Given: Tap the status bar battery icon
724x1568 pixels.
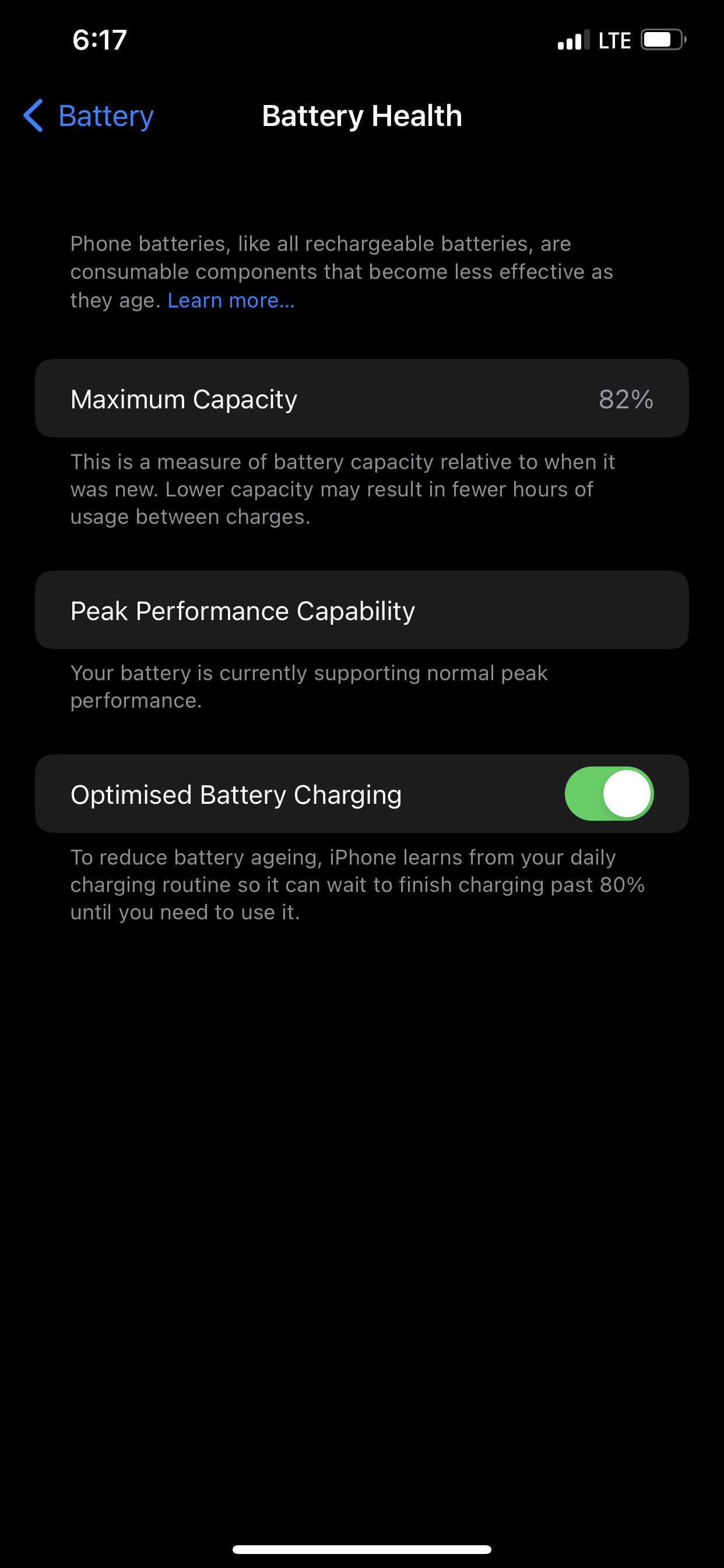Looking at the screenshot, I should coord(663,40).
